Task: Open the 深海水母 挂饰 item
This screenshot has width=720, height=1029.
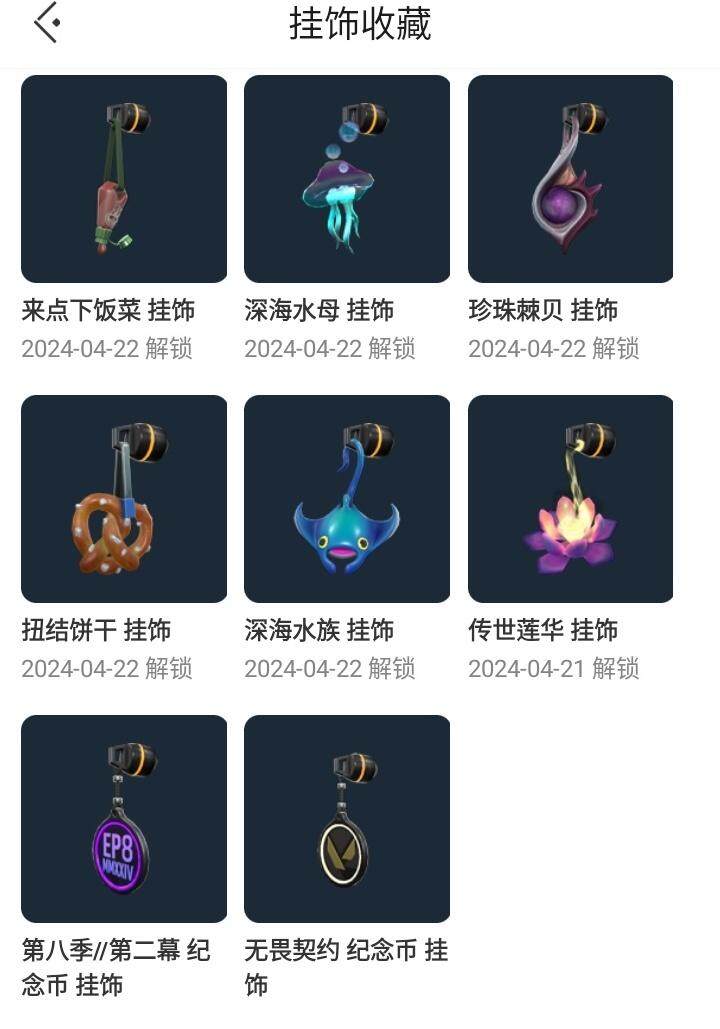Action: point(347,180)
